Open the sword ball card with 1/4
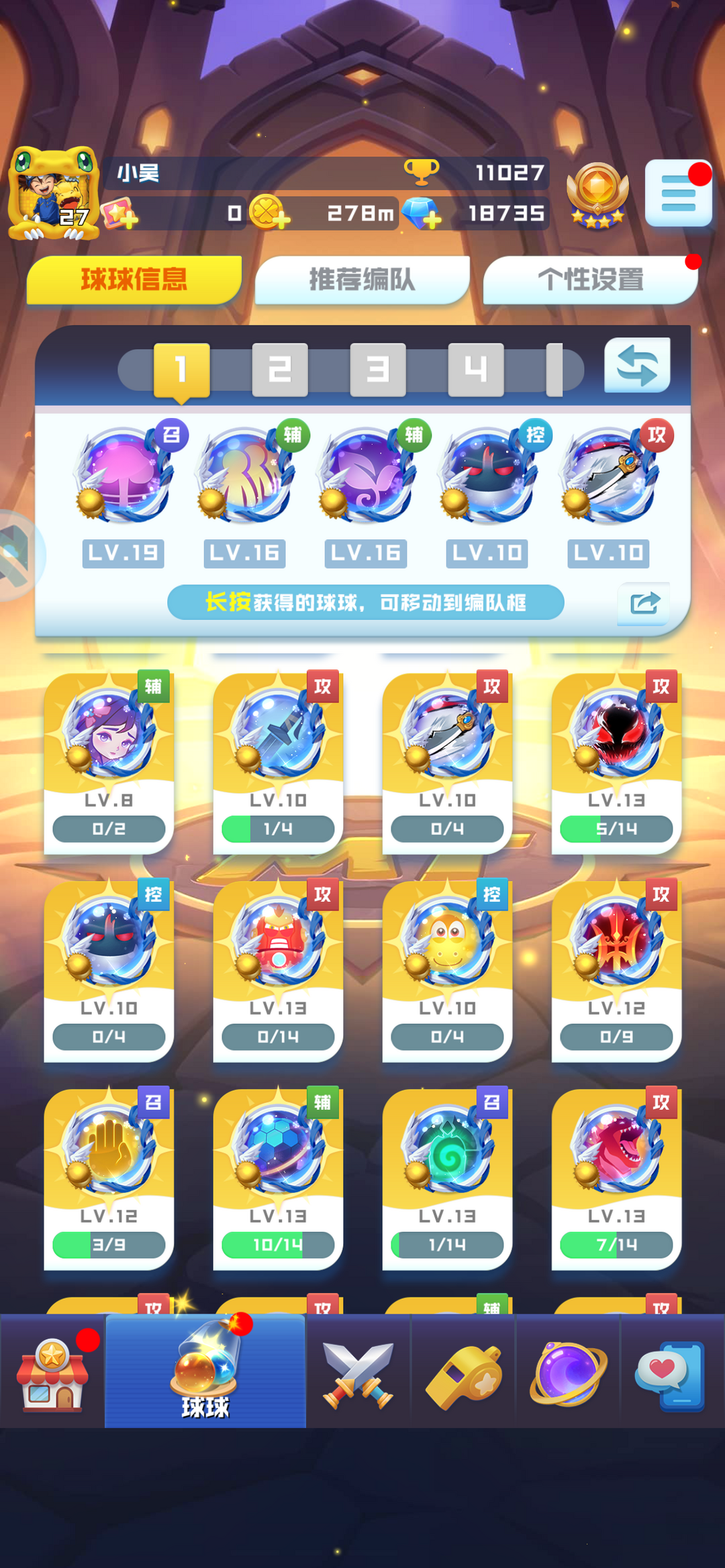 point(278,762)
